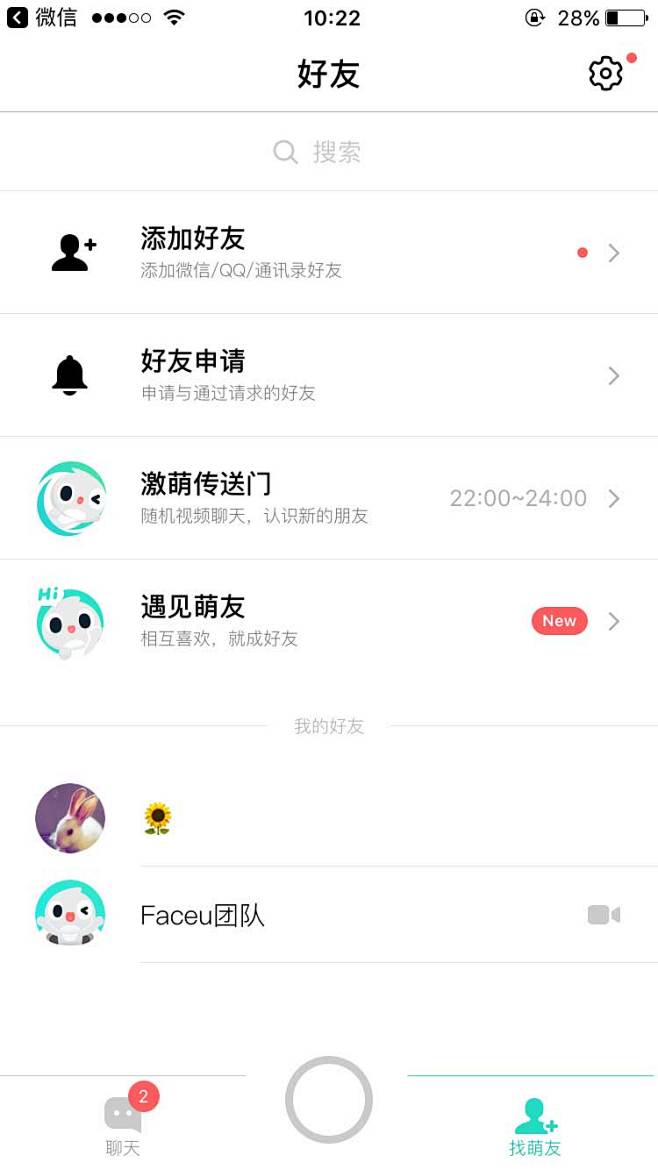658x1170 pixels.
Task: Open 遇见萌友 to meet new friends
Action: (328, 621)
